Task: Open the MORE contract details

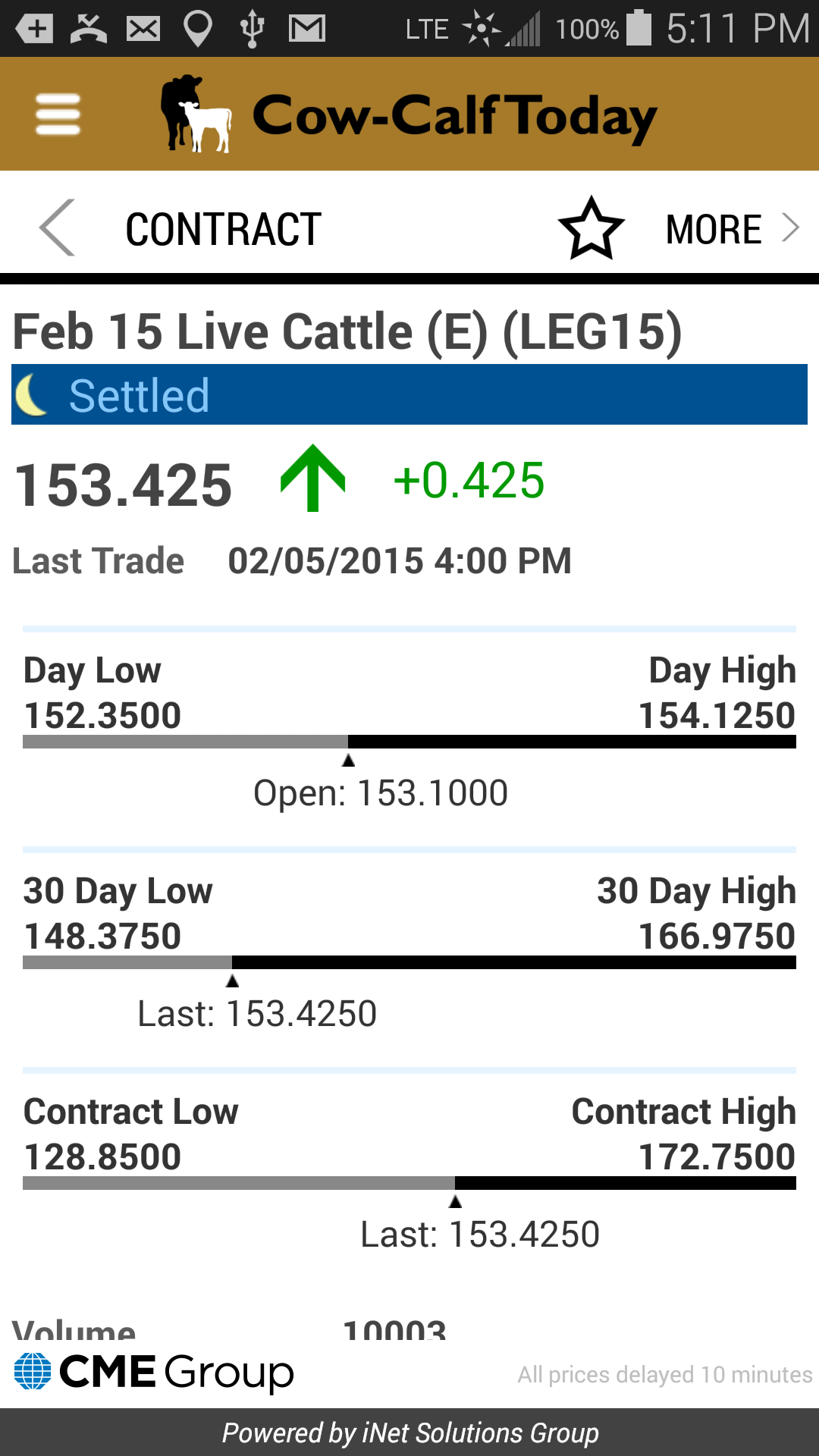Action: (731, 229)
